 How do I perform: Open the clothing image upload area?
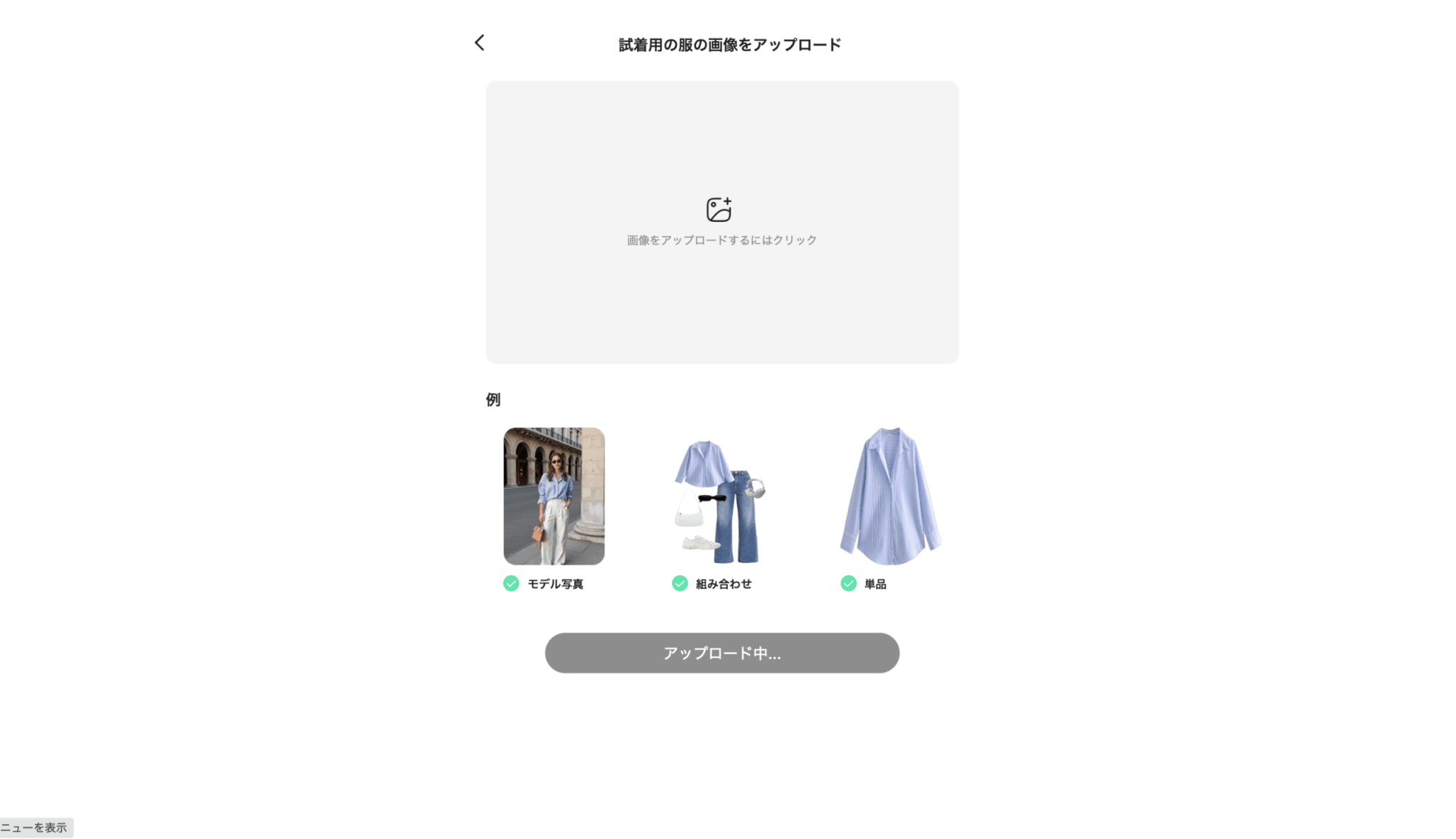[722, 222]
